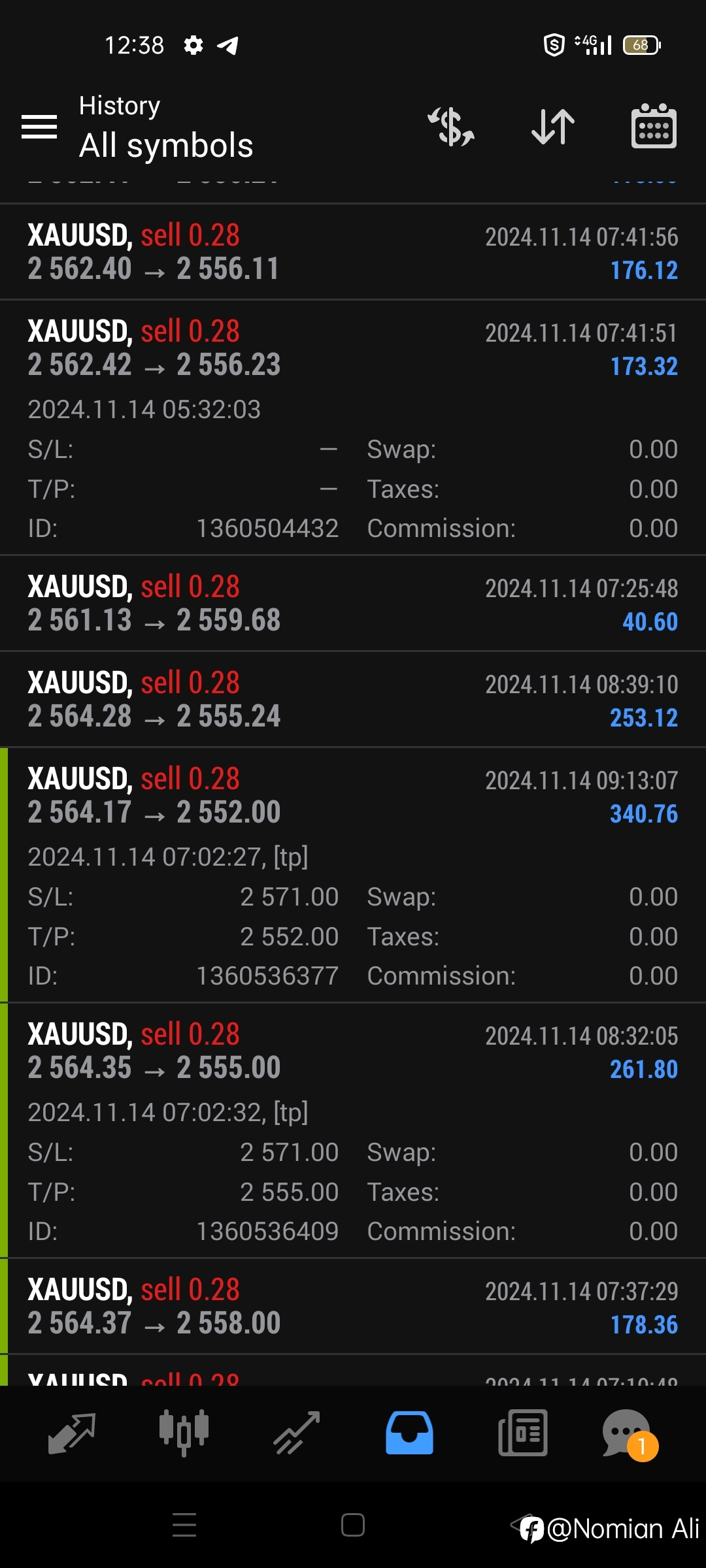Switch to the Trade tab
This screenshot has width=706, height=1568.
click(297, 1433)
